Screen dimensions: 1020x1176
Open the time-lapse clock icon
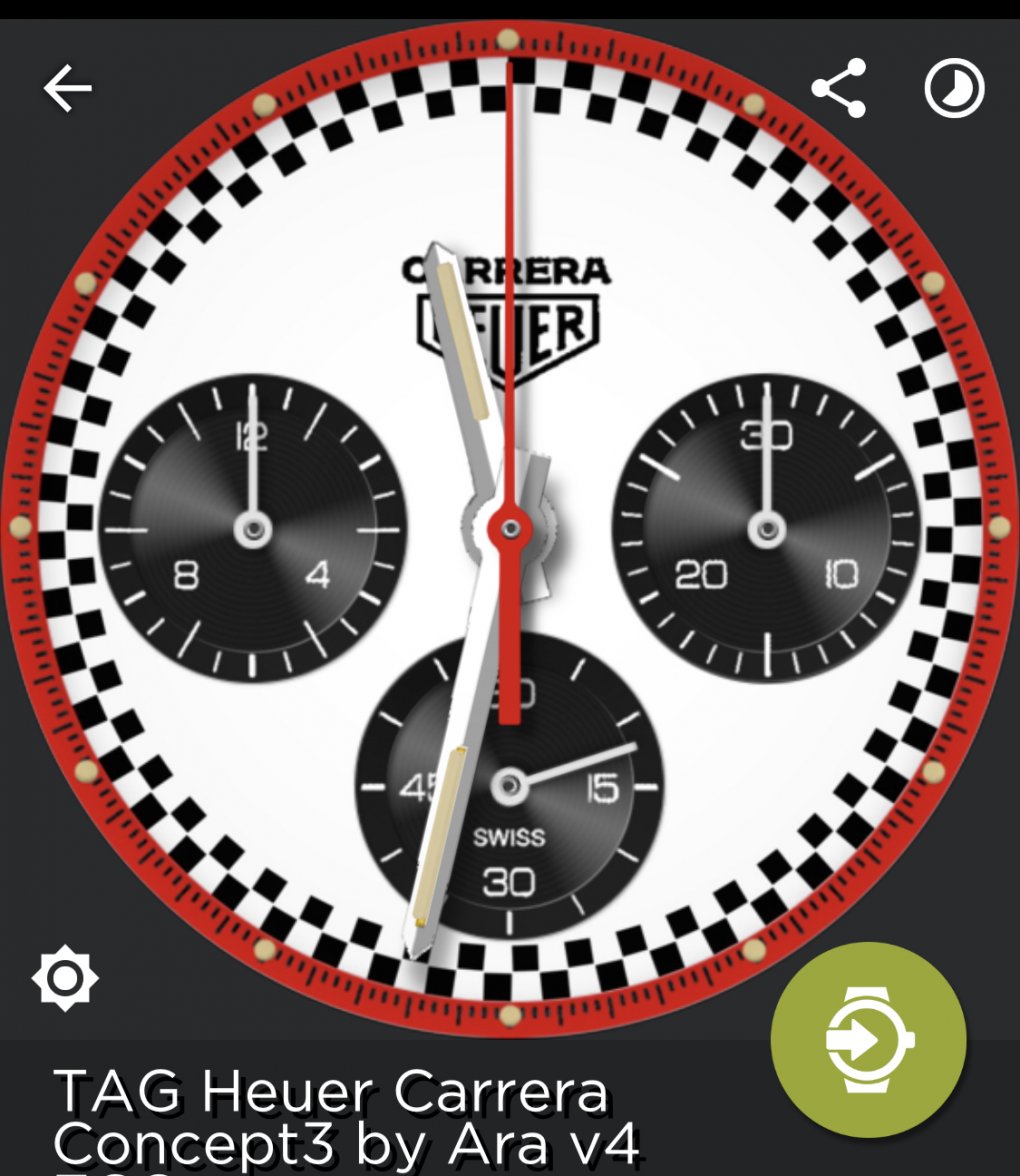[x=953, y=90]
